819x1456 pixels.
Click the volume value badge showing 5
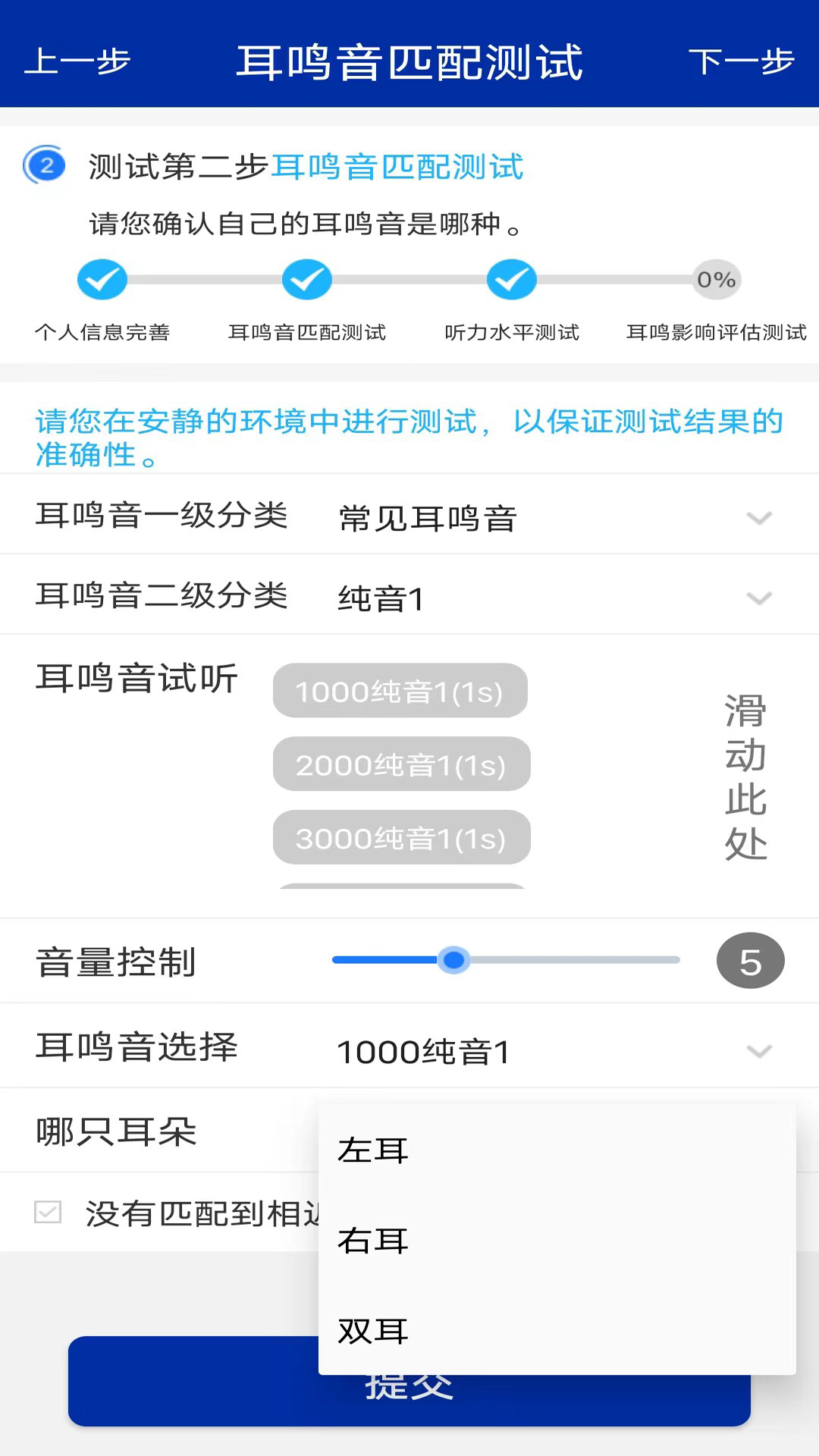[x=750, y=960]
